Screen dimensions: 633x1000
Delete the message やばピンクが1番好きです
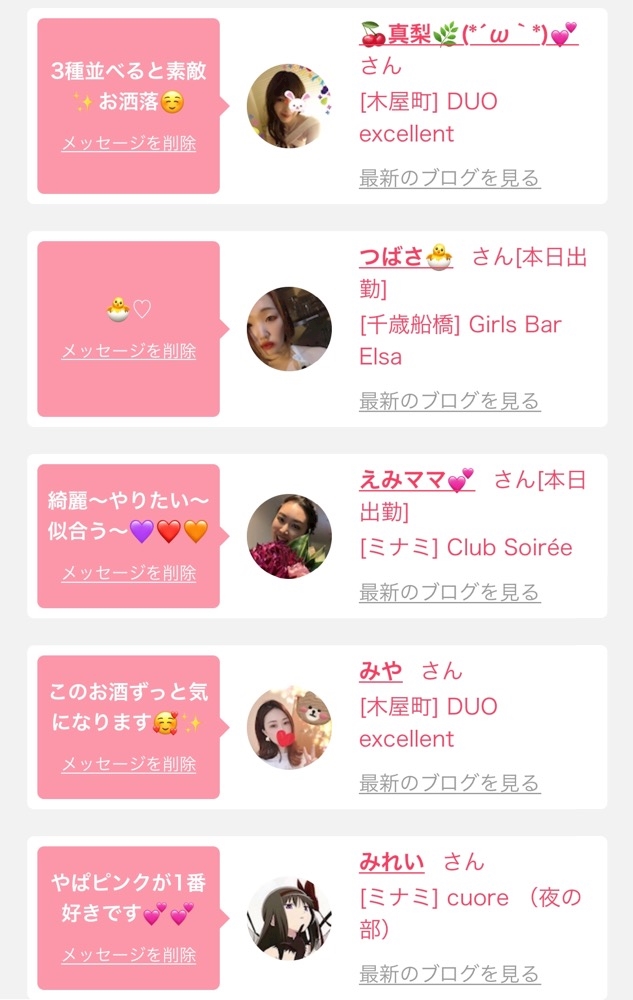click(128, 955)
